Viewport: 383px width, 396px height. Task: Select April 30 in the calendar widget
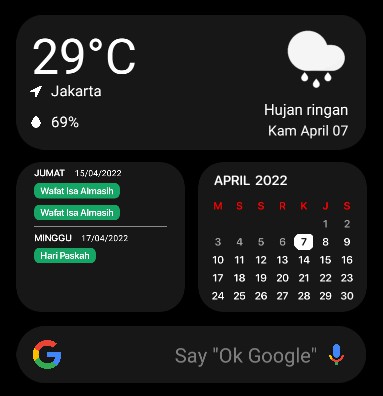(347, 296)
